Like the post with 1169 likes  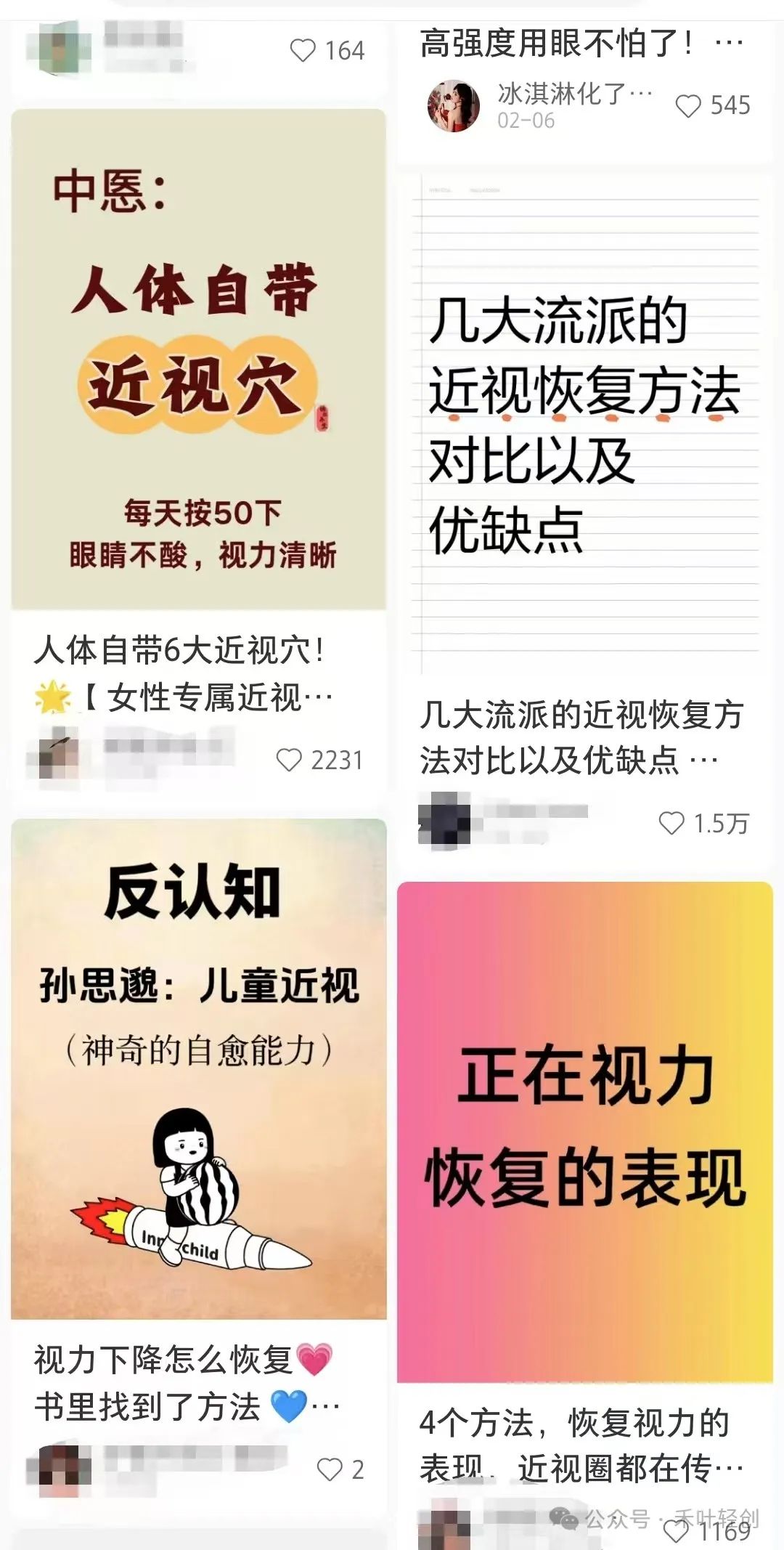coord(677,1532)
